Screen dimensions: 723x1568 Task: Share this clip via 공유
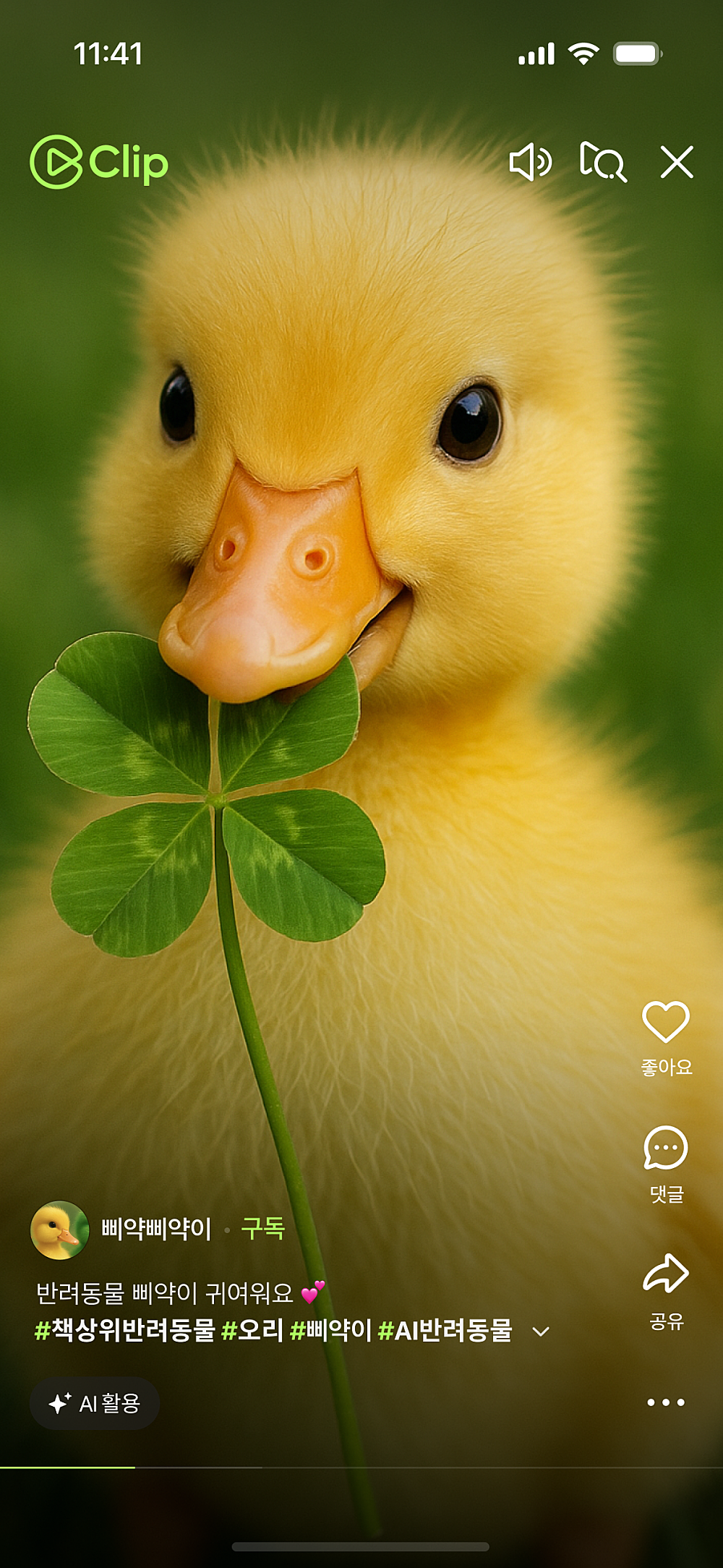[x=666, y=1274]
